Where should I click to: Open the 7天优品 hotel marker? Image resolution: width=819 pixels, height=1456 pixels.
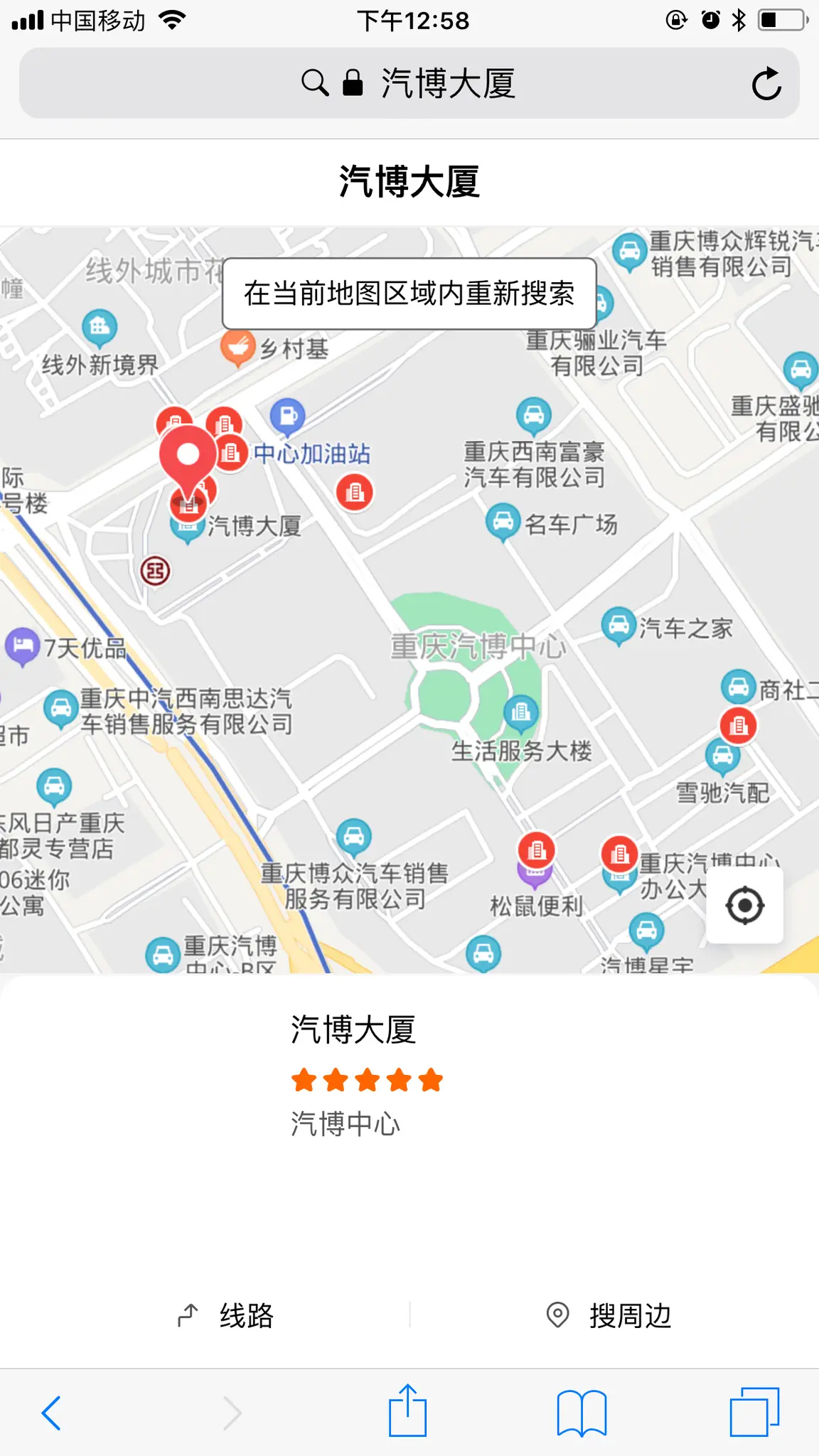23,646
